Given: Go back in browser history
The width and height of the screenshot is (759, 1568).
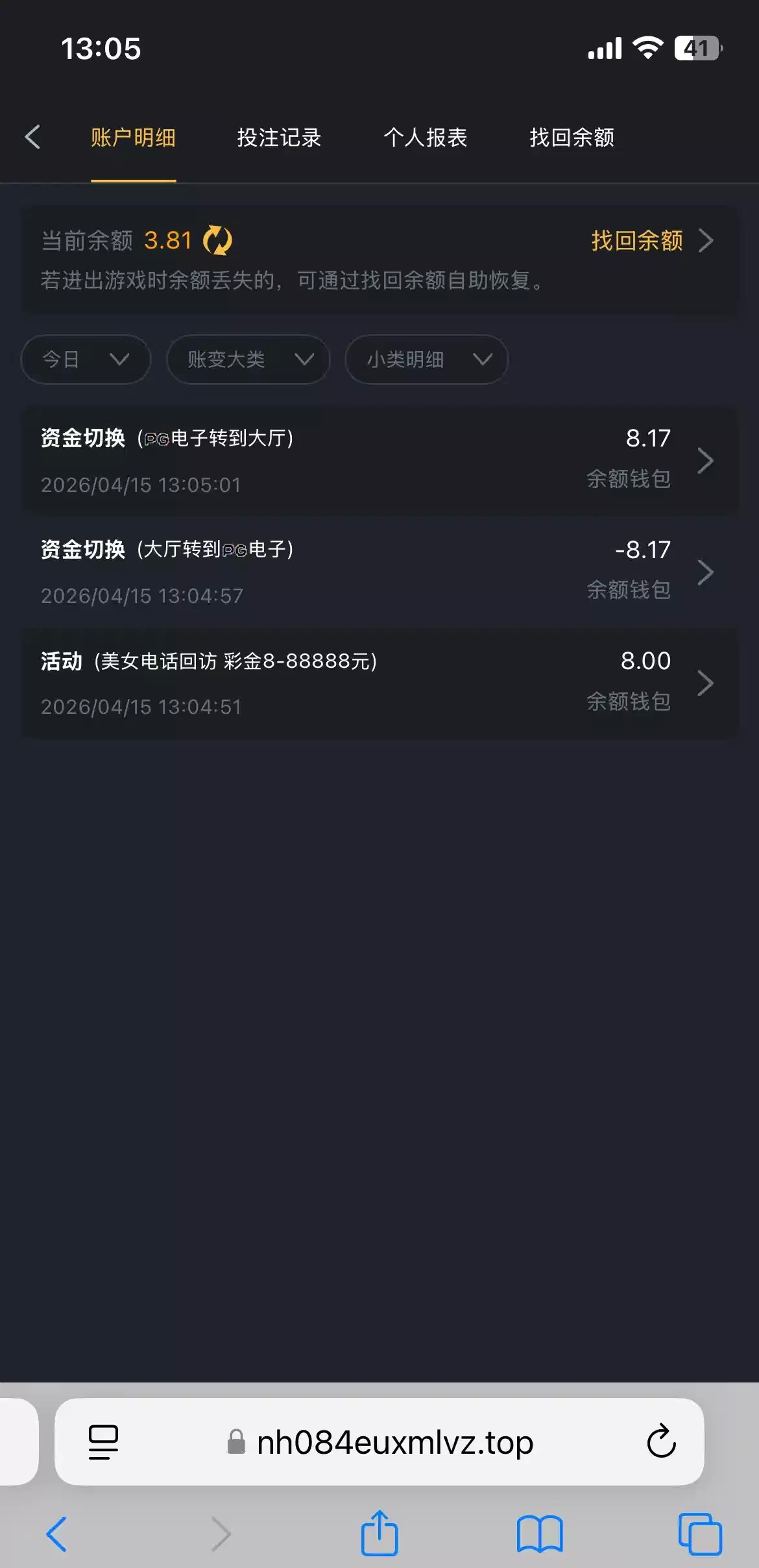Looking at the screenshot, I should pos(56,1534).
